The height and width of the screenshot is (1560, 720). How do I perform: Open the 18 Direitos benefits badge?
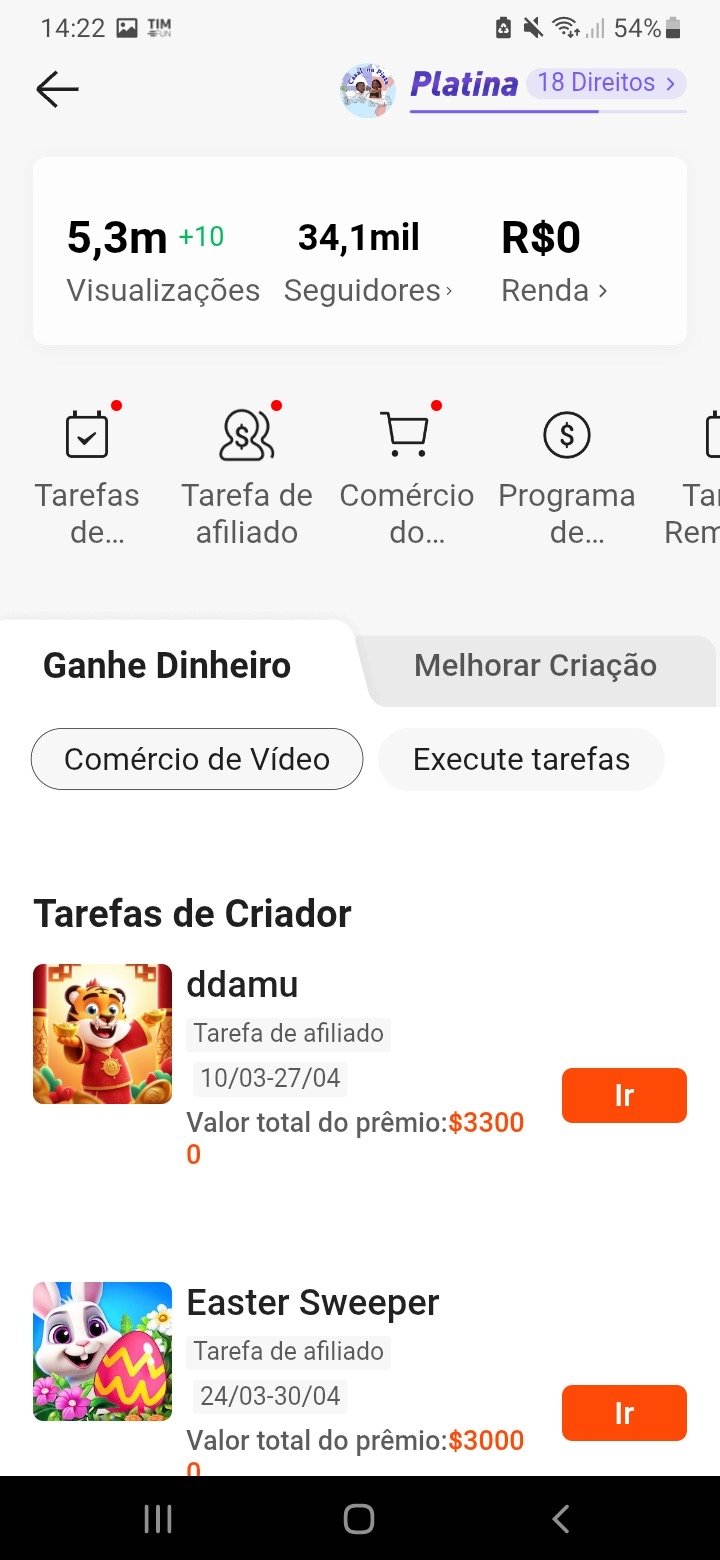pyautogui.click(x=606, y=83)
